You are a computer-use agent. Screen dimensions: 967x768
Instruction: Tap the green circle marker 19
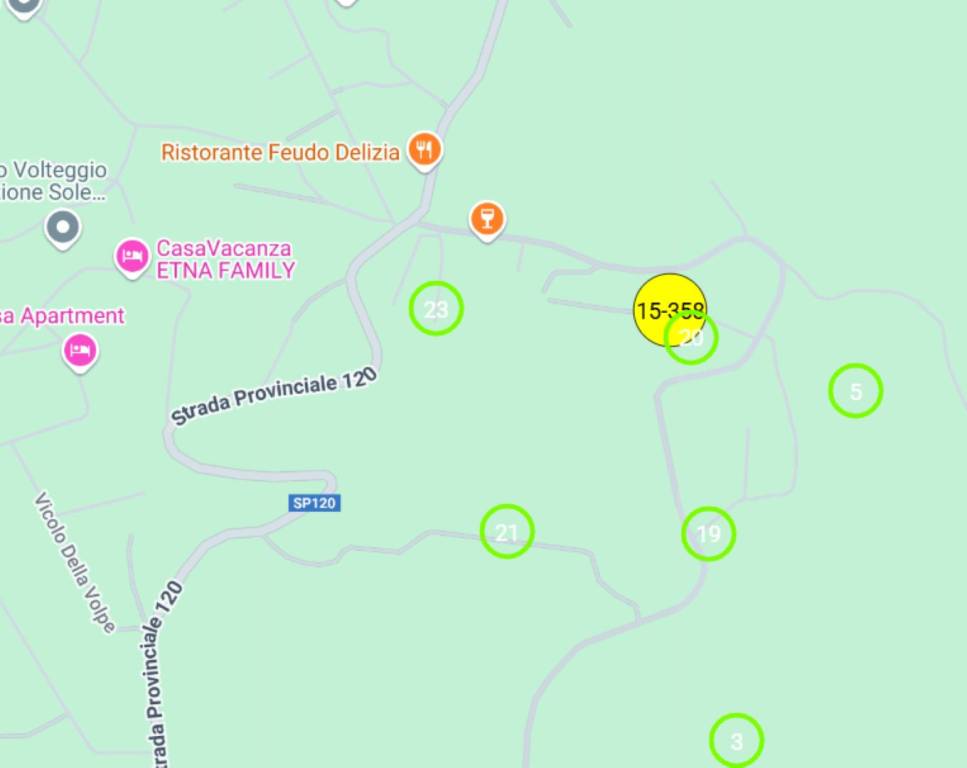pos(708,533)
